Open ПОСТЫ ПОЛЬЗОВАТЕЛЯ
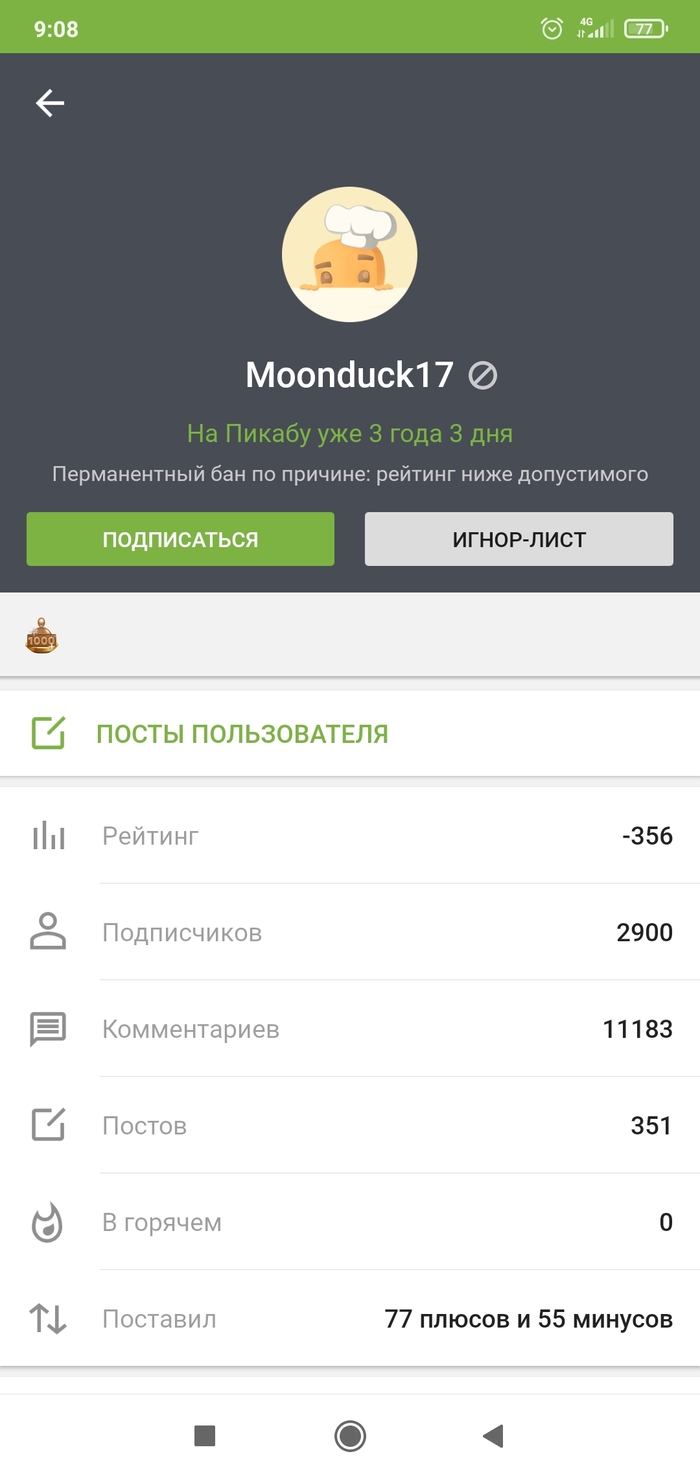The height and width of the screenshot is (1478, 700). coord(241,733)
